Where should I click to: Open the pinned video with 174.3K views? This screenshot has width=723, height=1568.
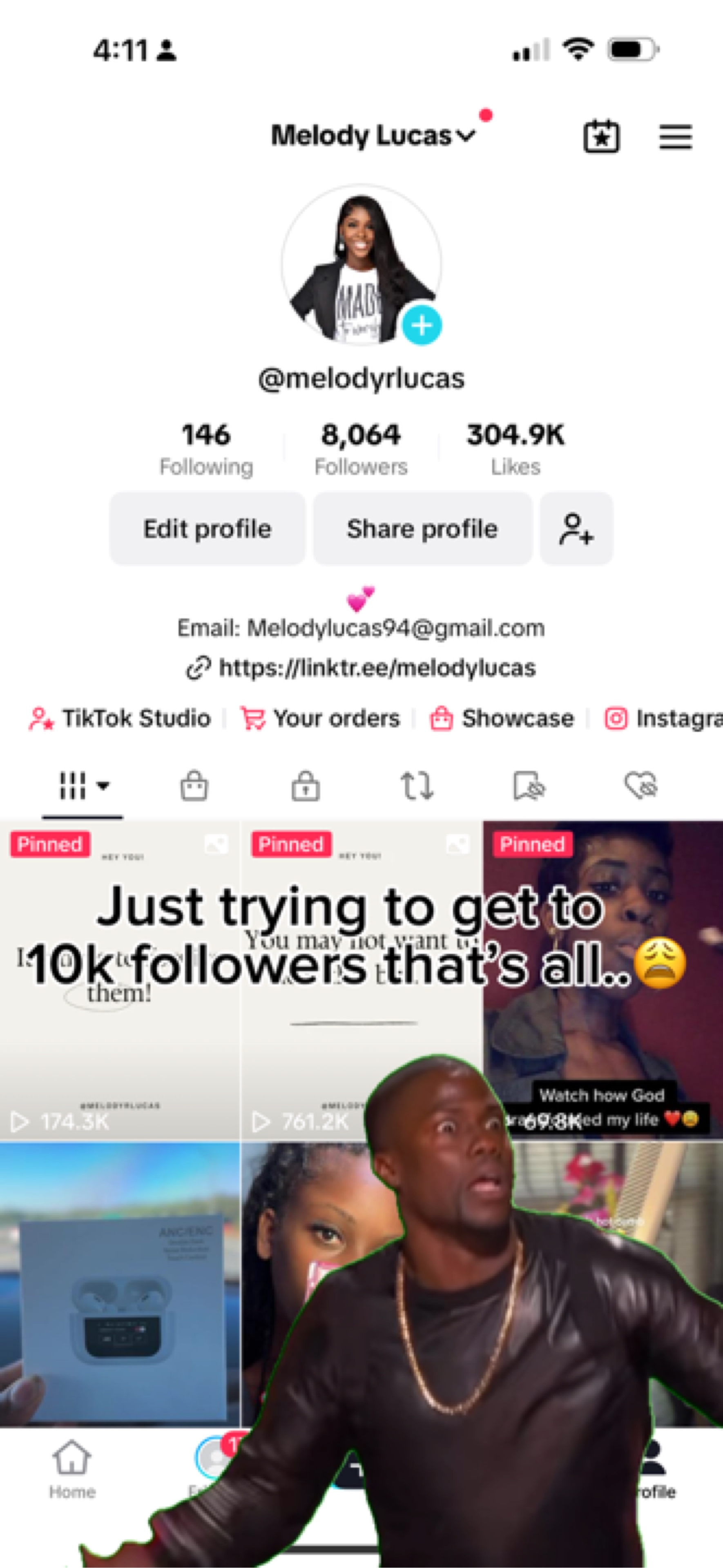coord(120,980)
